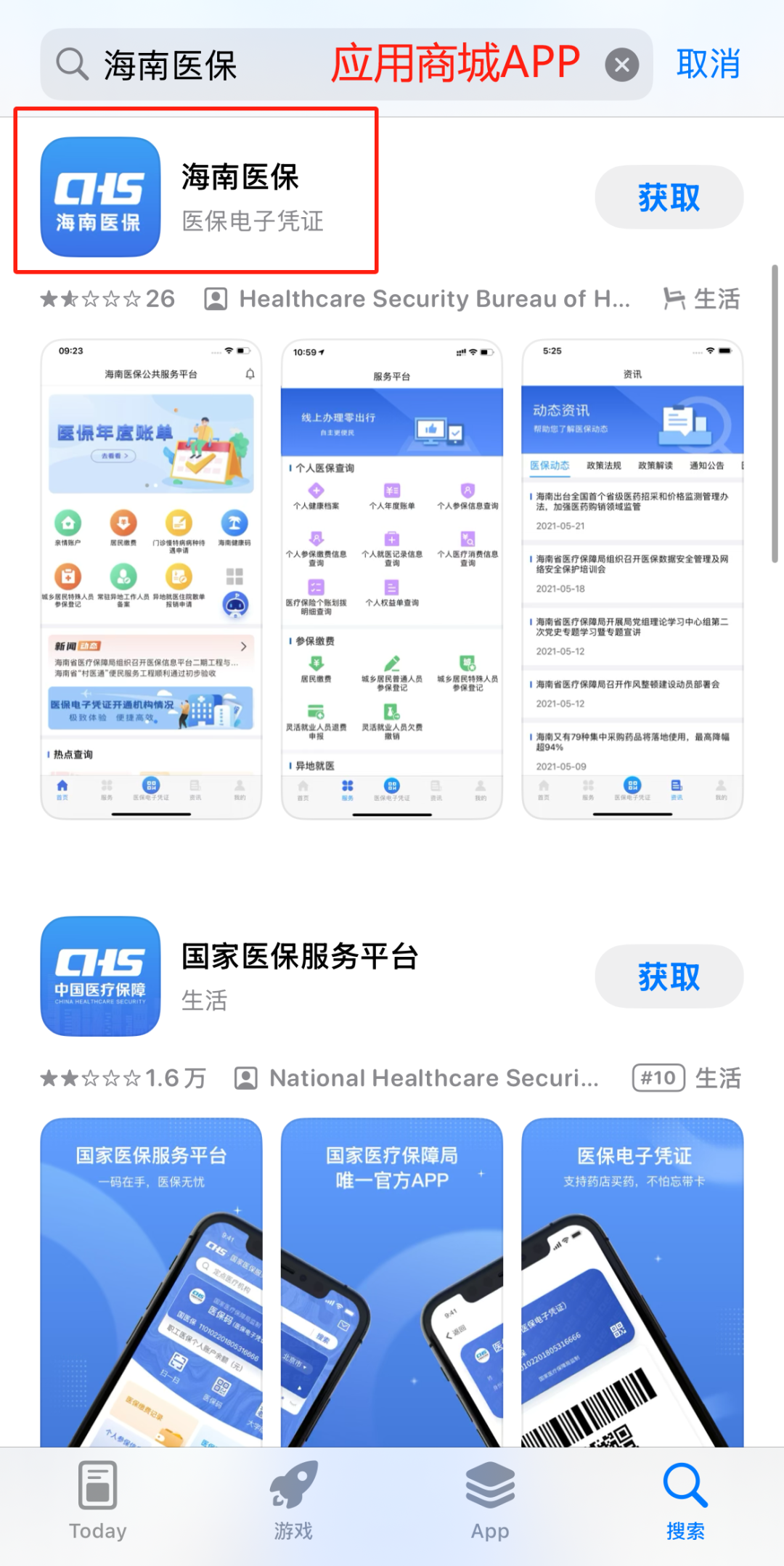
Task: View the 国家医疗保障局唯一官方APP screenshot
Action: click(392, 1281)
